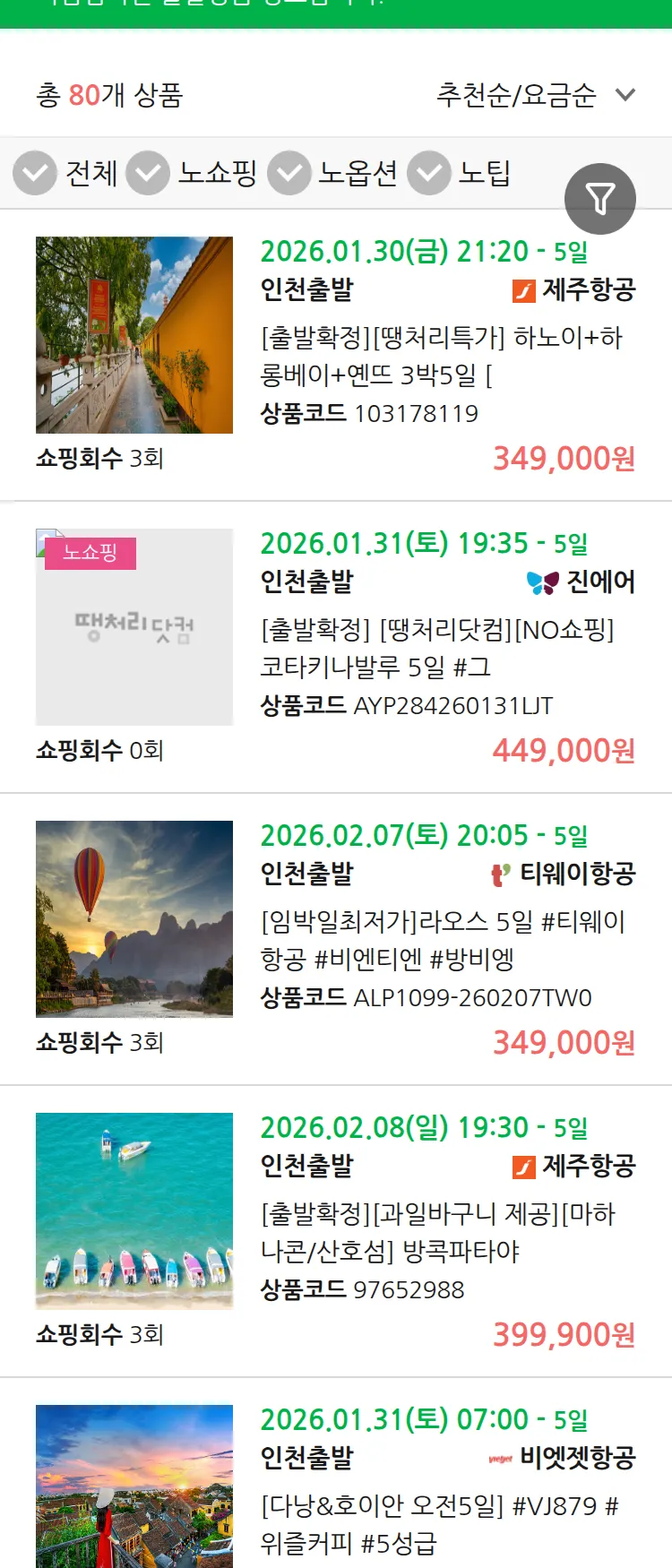This screenshot has height=1568, width=672.
Task: Open the 추천순/요금순 sort dropdown
Action: click(515, 96)
